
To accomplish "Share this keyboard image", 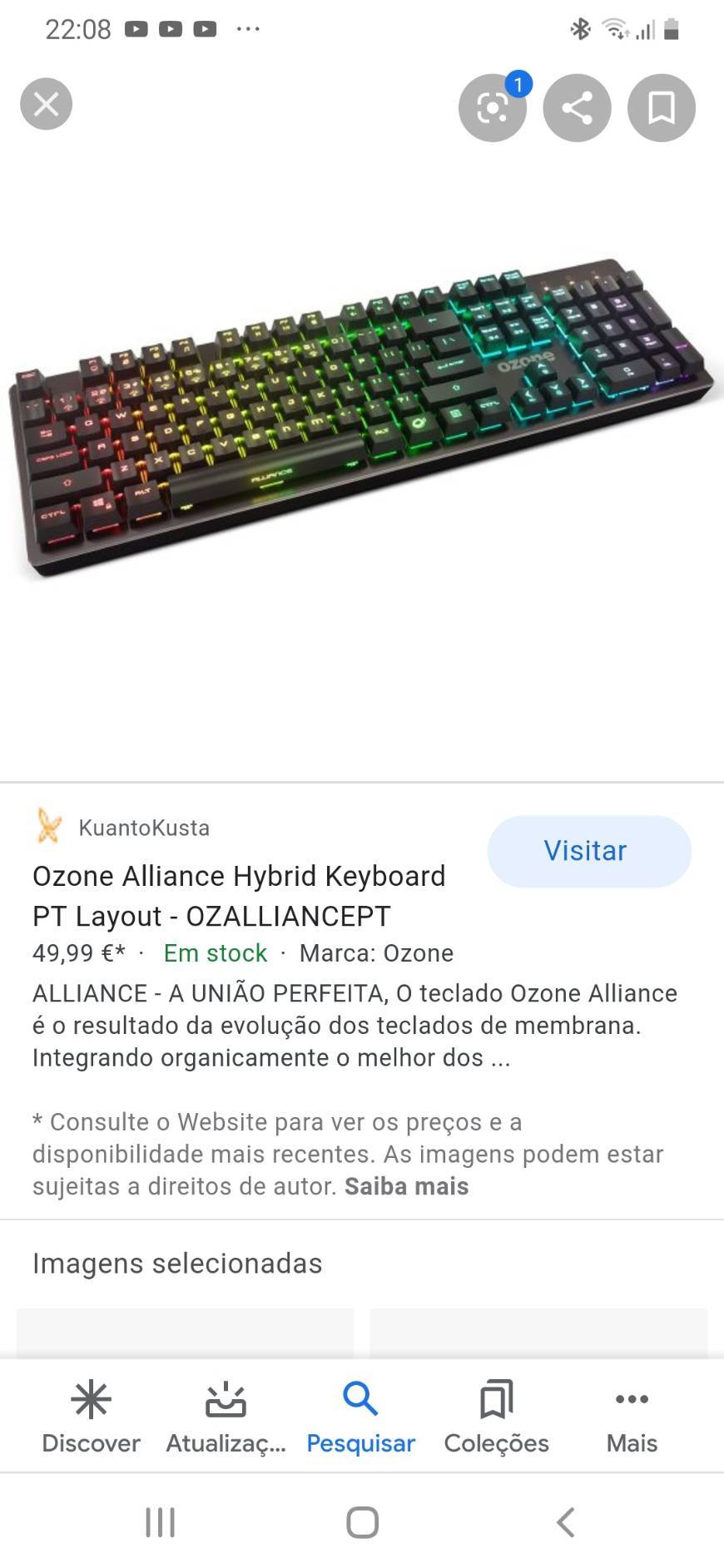I will click(577, 107).
